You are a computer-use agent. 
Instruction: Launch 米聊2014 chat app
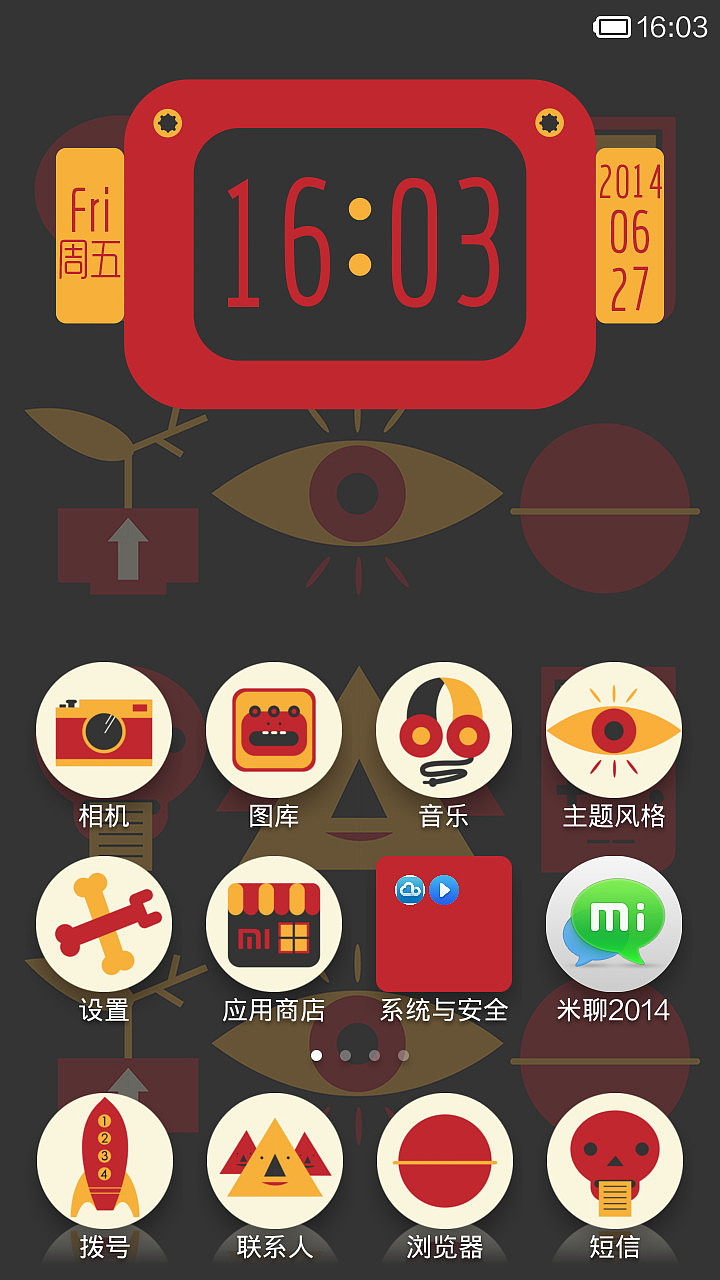tap(614, 924)
